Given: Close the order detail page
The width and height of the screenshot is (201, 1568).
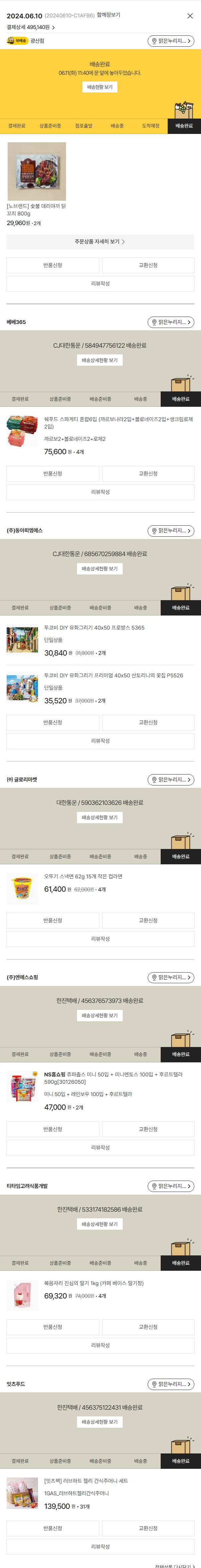Looking at the screenshot, I should pyautogui.click(x=190, y=16).
